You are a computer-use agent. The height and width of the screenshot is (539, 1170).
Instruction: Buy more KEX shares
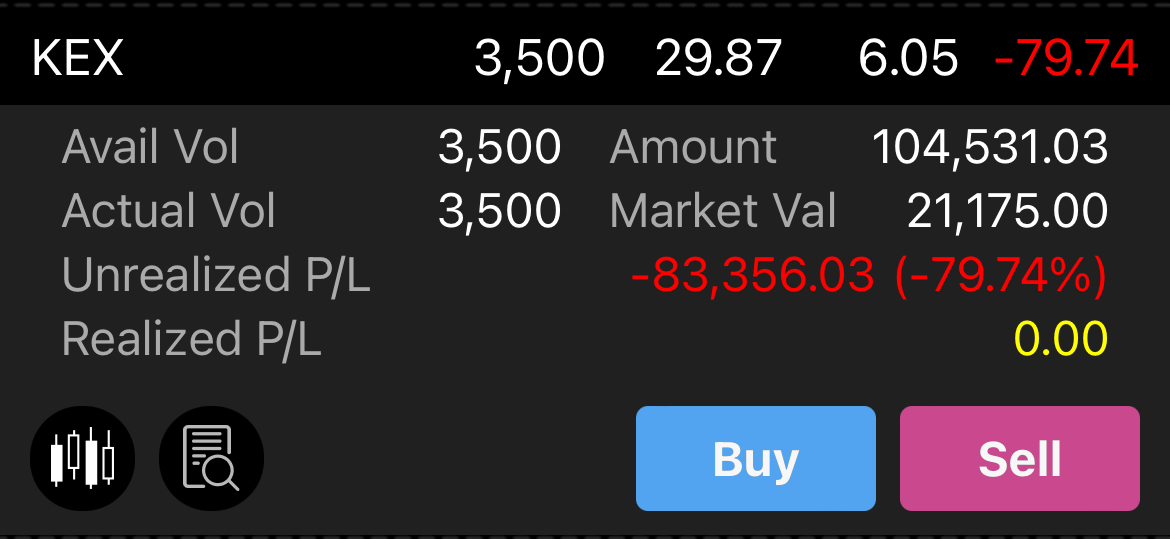click(755, 459)
